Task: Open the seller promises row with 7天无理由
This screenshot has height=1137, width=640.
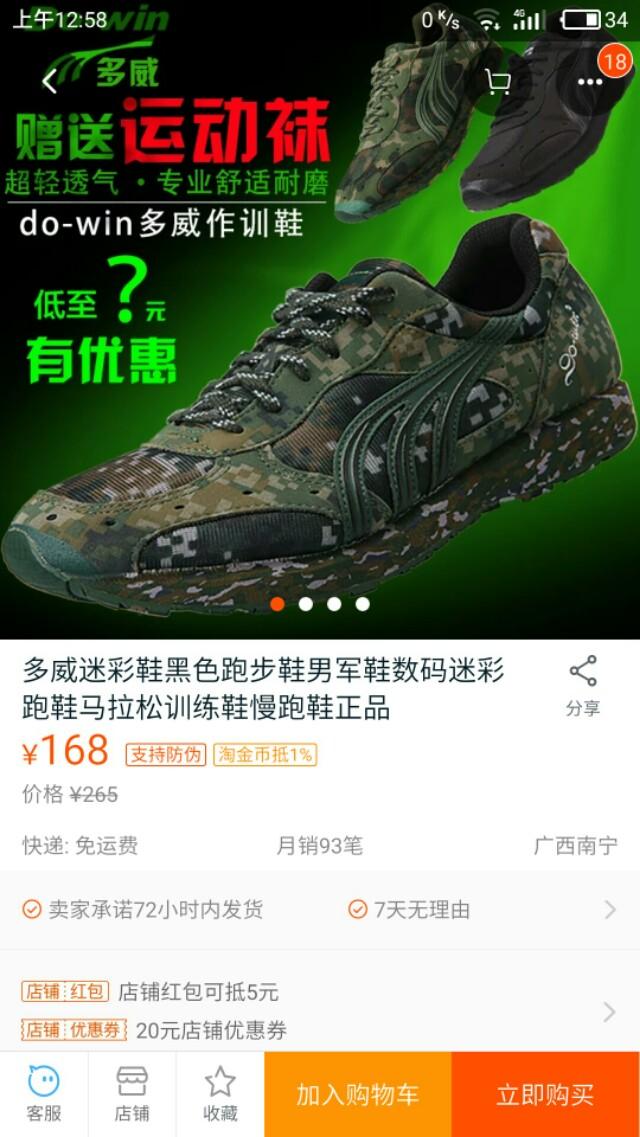Action: point(320,909)
